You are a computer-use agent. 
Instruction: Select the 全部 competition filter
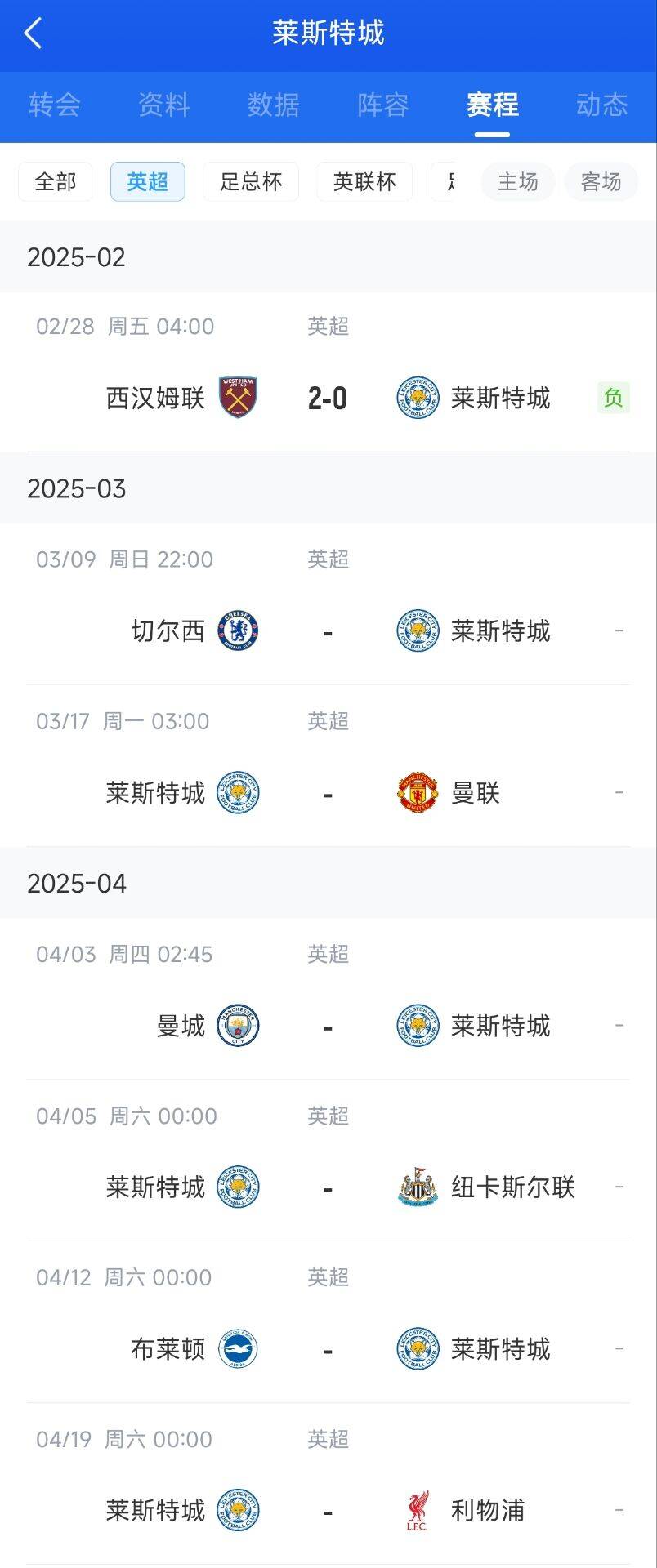[x=56, y=181]
